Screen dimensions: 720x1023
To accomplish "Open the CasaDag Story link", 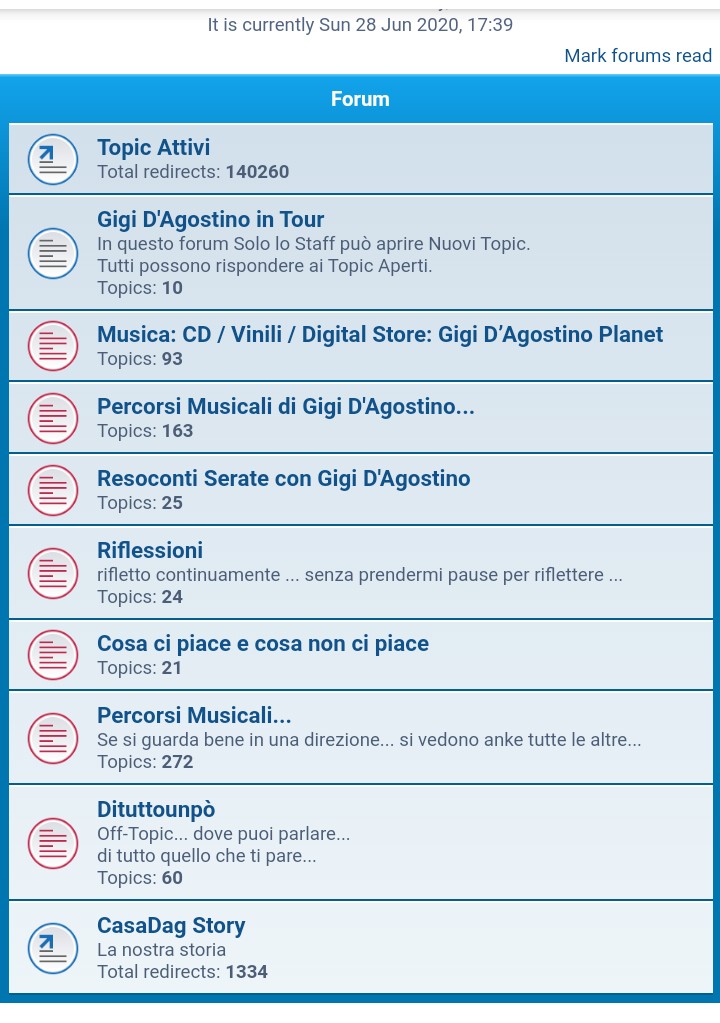I will pyautogui.click(x=171, y=925).
